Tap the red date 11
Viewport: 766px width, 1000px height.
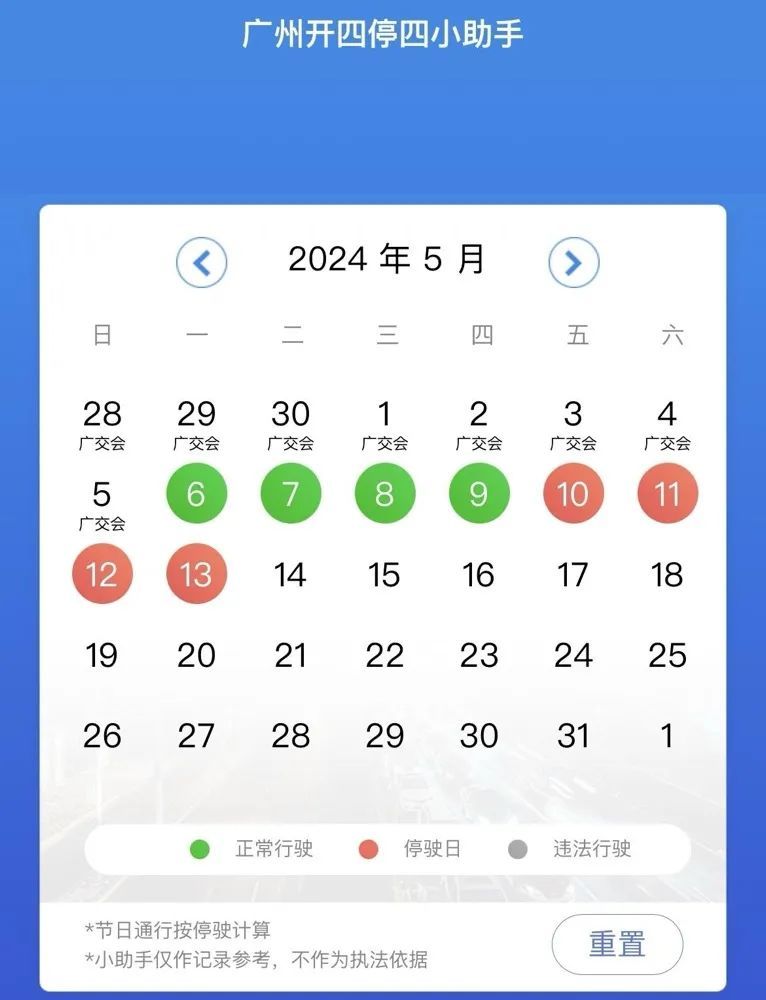pyautogui.click(x=667, y=494)
